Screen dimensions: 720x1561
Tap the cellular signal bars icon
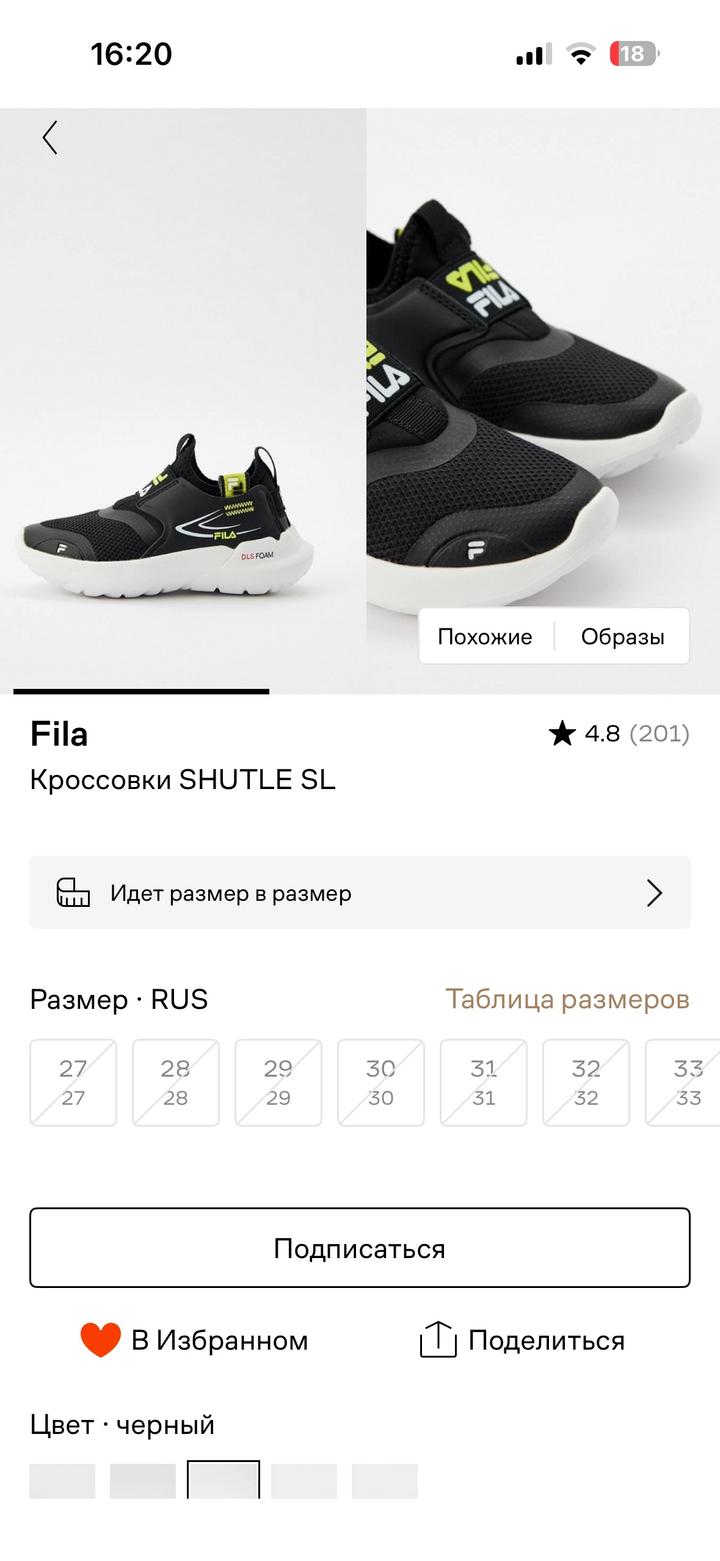coord(531,54)
